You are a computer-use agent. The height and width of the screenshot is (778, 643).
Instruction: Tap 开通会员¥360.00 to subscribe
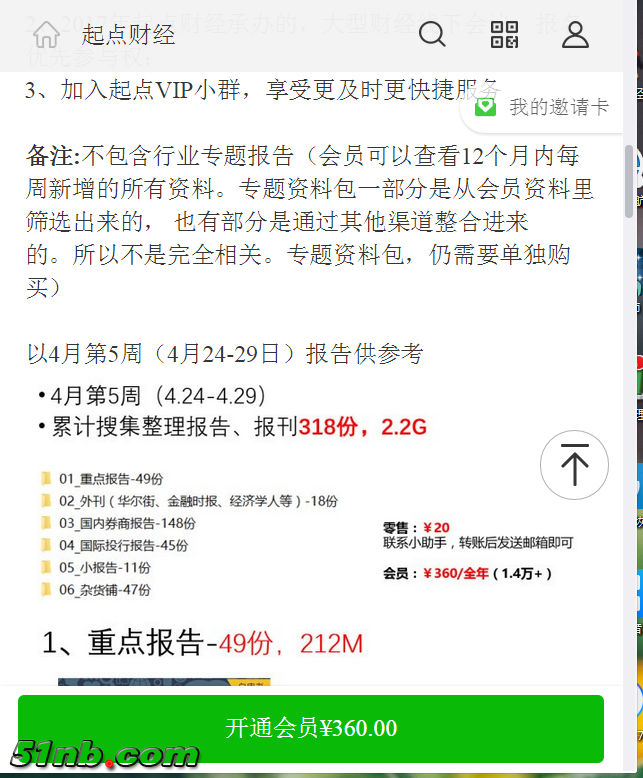click(311, 728)
